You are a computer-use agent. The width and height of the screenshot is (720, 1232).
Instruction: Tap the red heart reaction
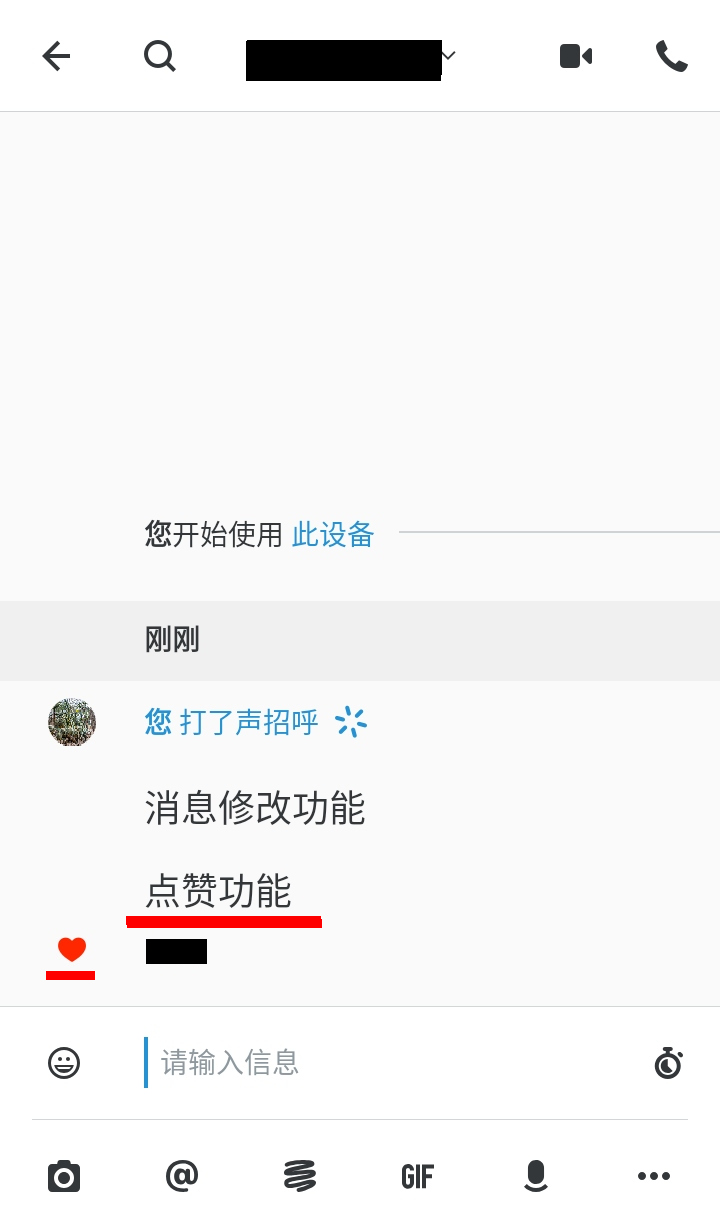[x=72, y=949]
